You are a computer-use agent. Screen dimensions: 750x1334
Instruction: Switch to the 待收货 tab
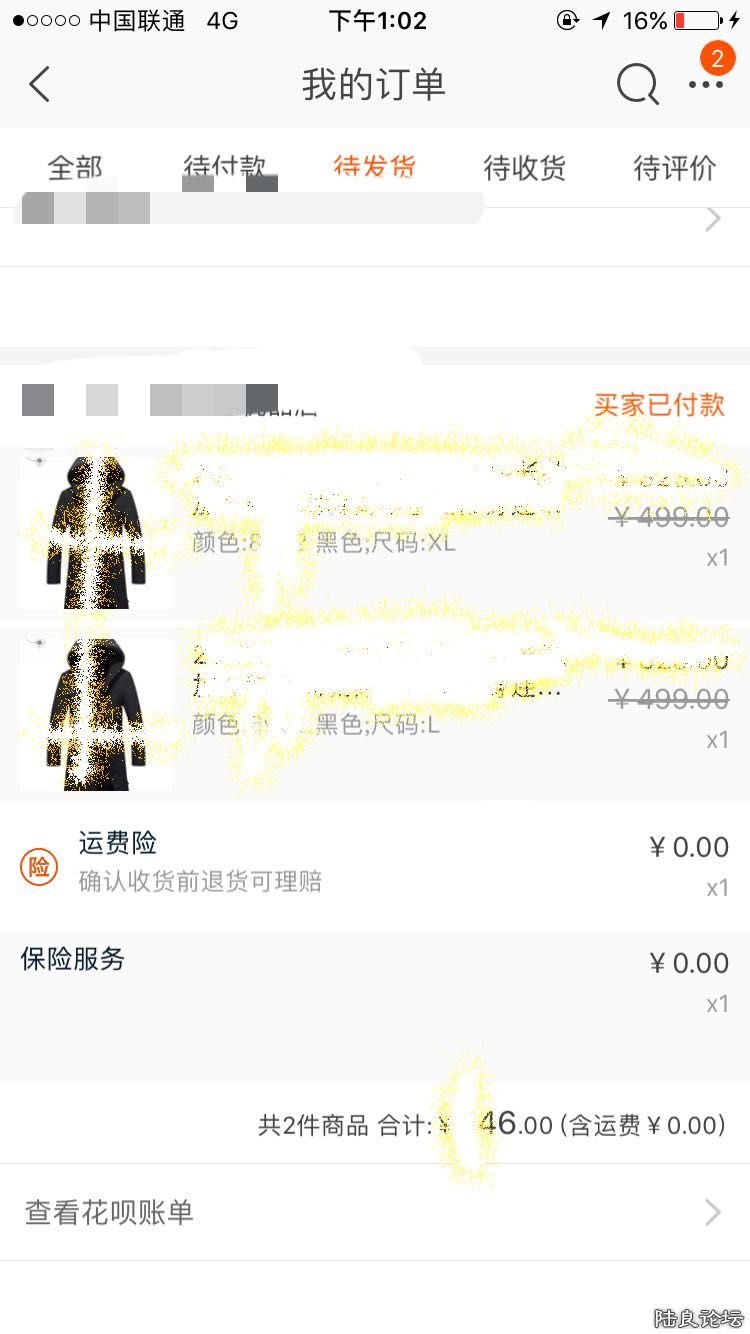(x=524, y=168)
